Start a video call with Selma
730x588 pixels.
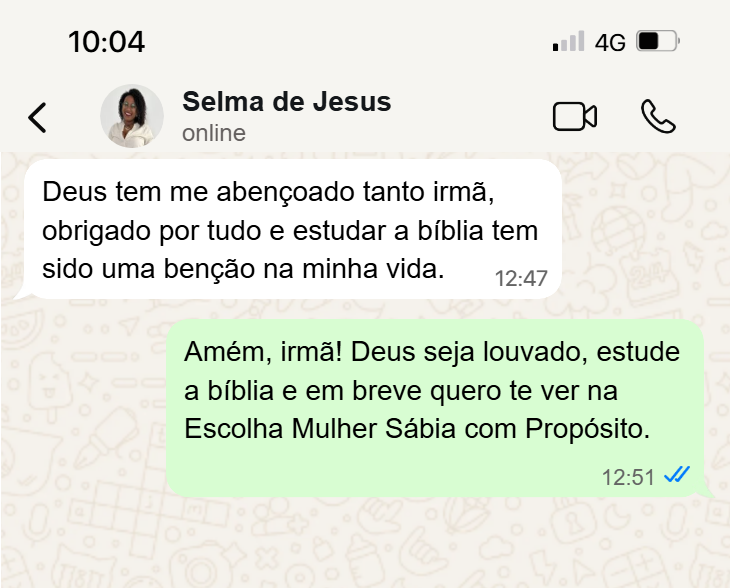[x=574, y=117]
